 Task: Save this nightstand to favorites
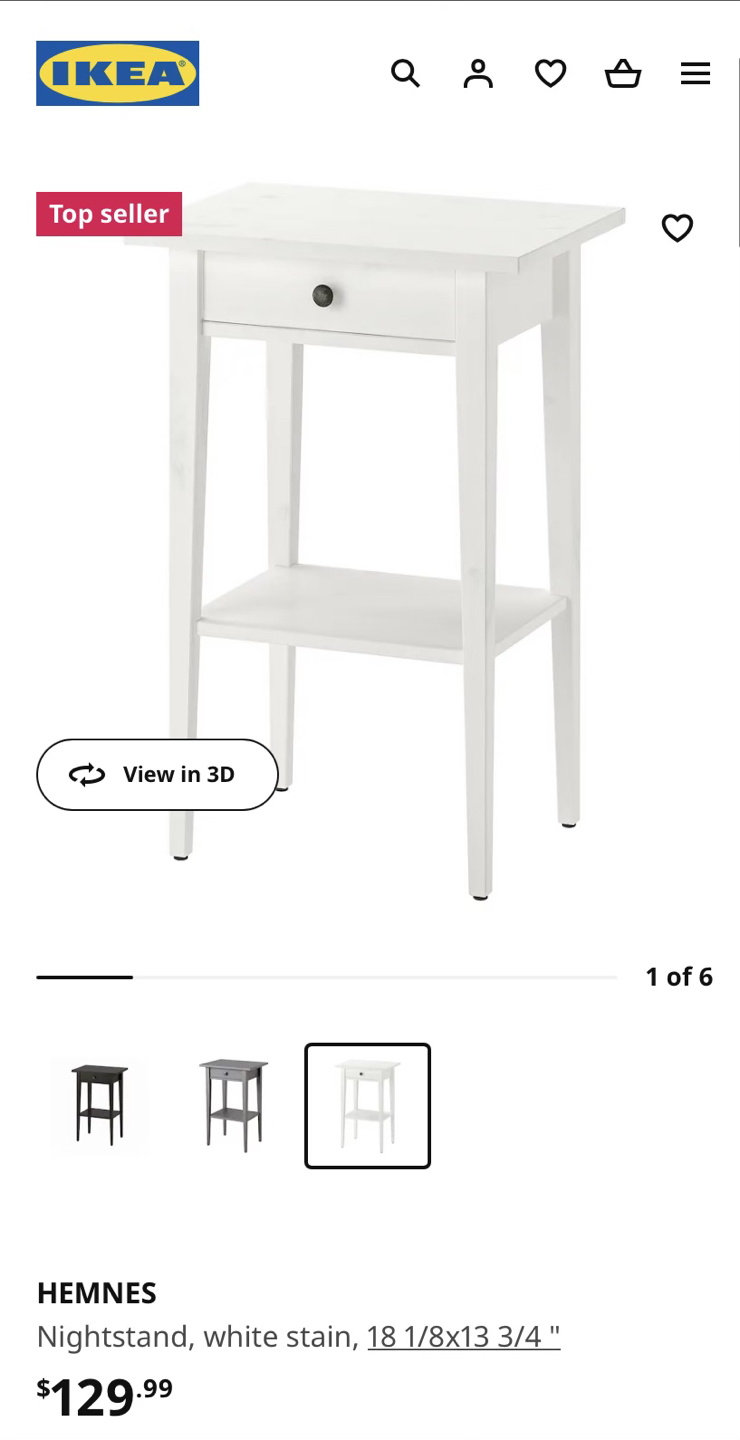pos(677,228)
